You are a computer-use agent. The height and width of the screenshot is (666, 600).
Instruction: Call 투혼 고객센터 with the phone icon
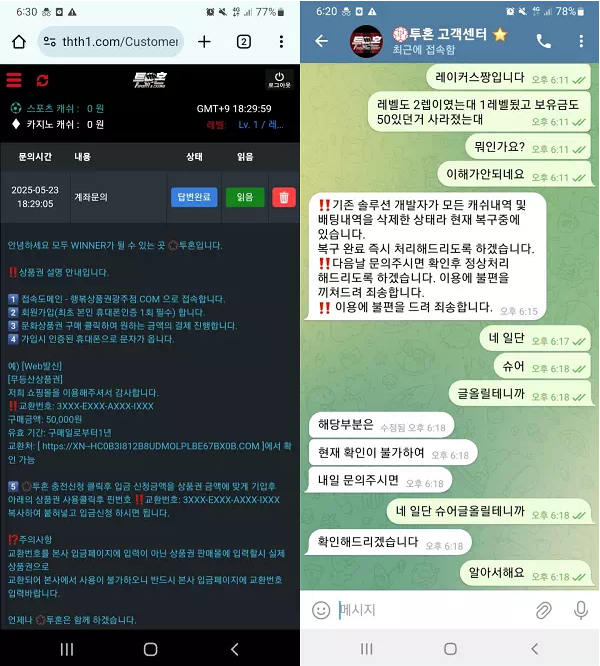[543, 41]
